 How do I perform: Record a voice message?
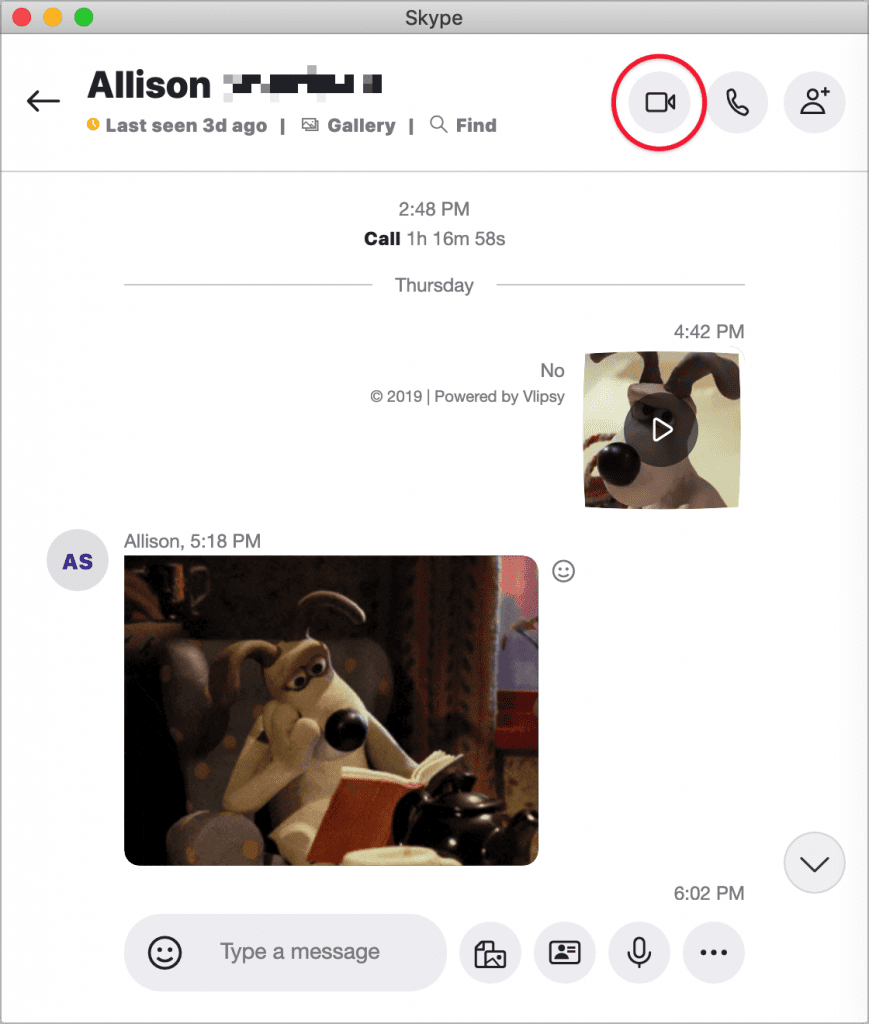[x=639, y=953]
